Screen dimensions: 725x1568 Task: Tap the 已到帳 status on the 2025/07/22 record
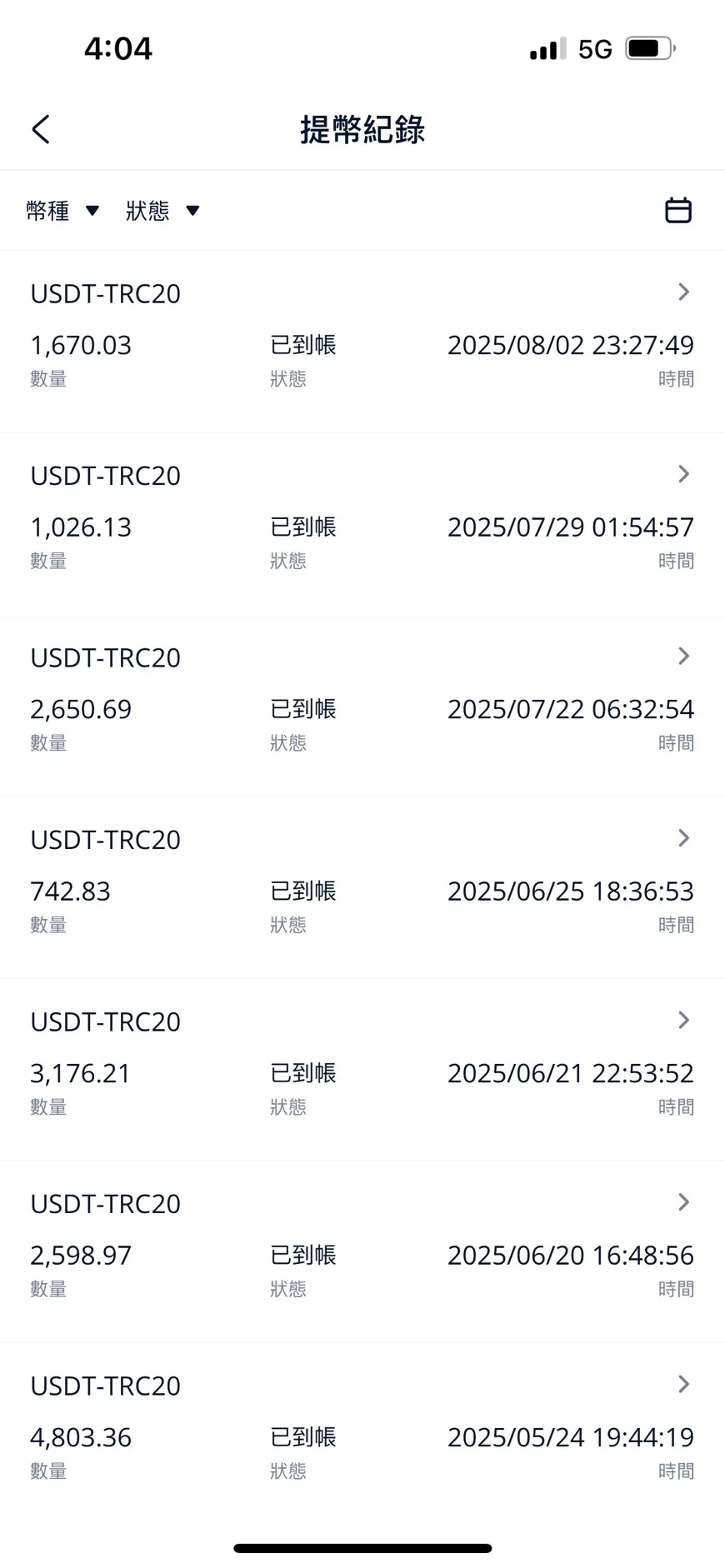[302, 709]
